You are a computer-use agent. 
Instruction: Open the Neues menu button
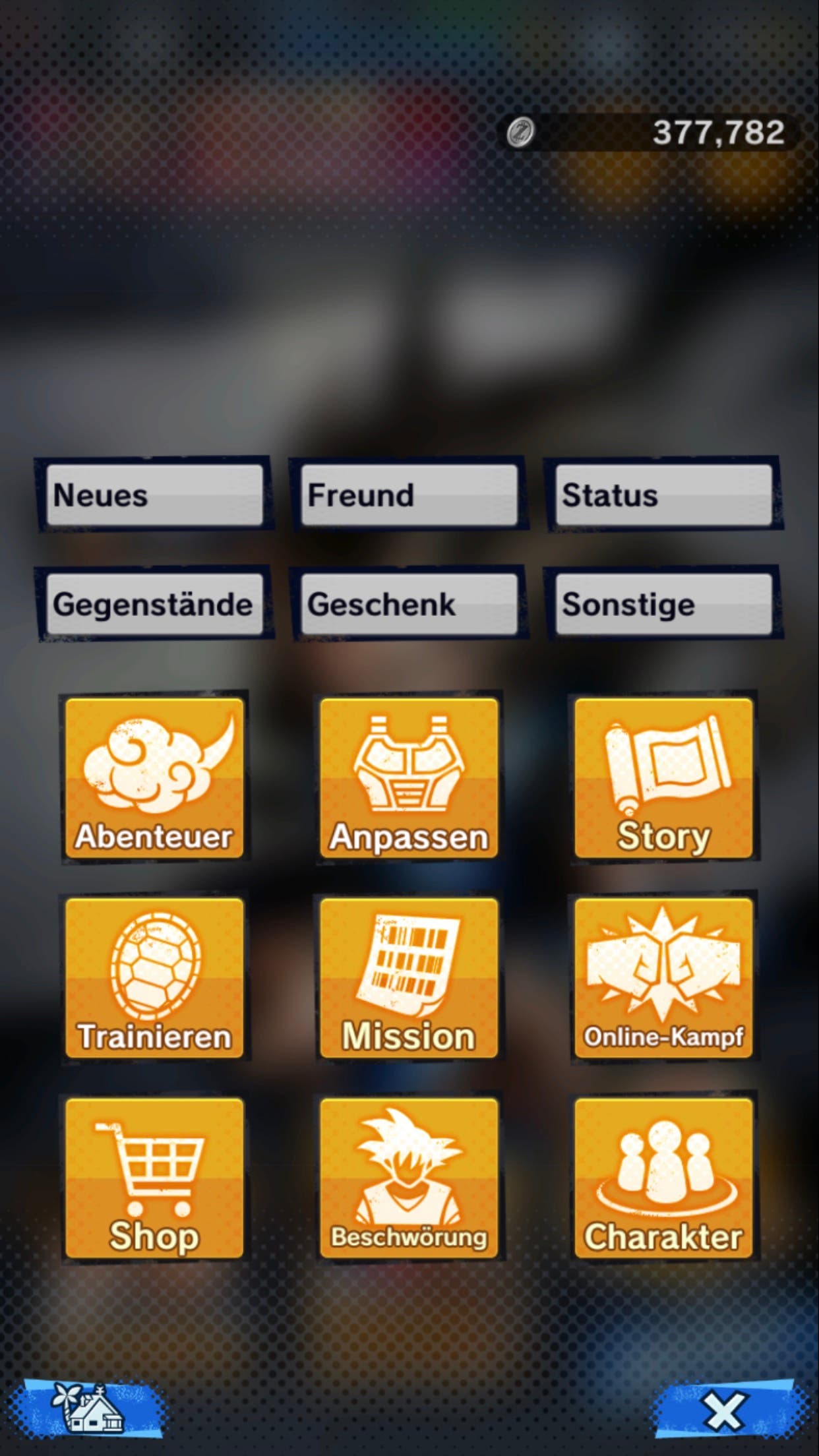(x=155, y=495)
